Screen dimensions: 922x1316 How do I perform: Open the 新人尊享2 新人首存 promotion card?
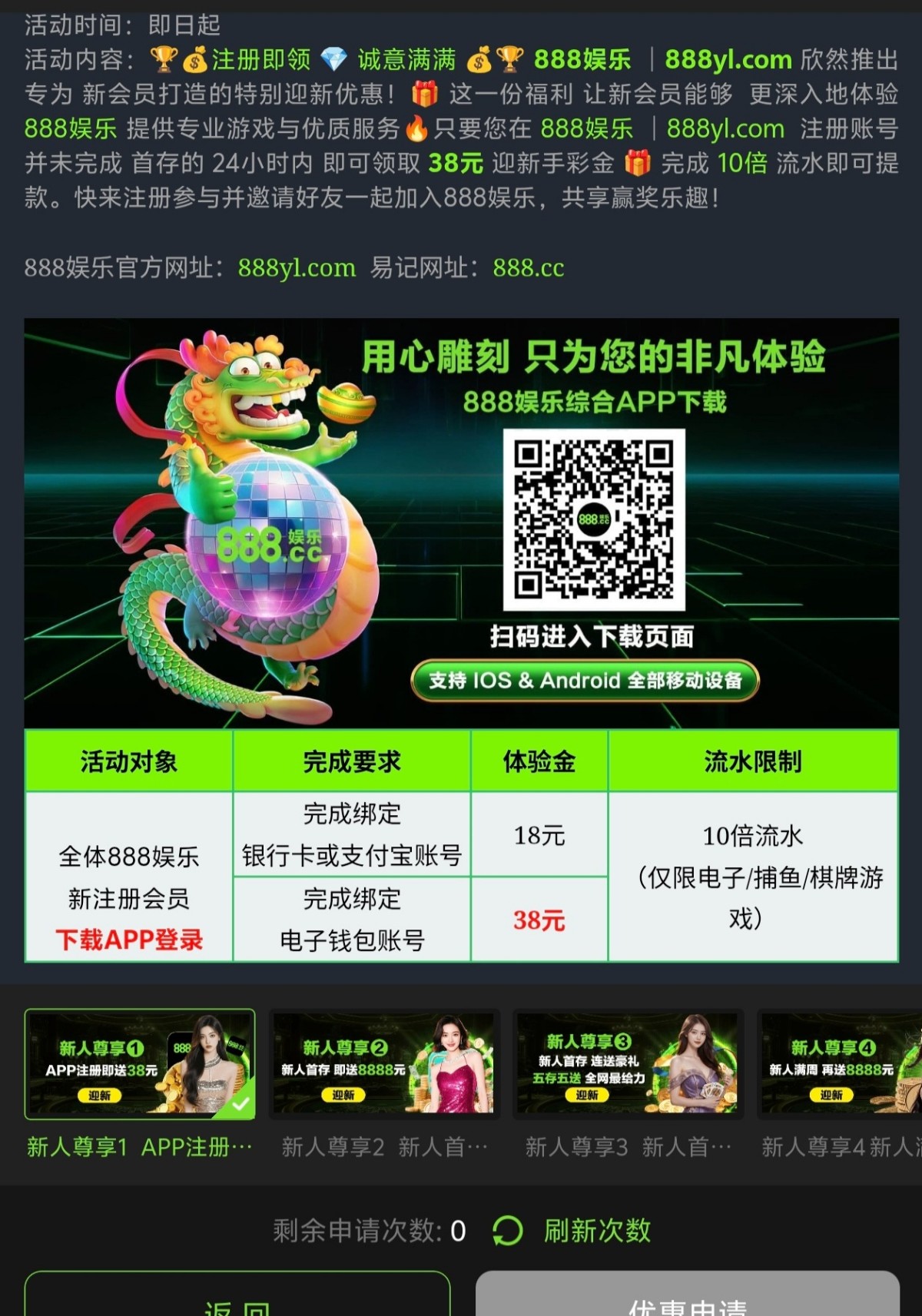click(384, 1065)
